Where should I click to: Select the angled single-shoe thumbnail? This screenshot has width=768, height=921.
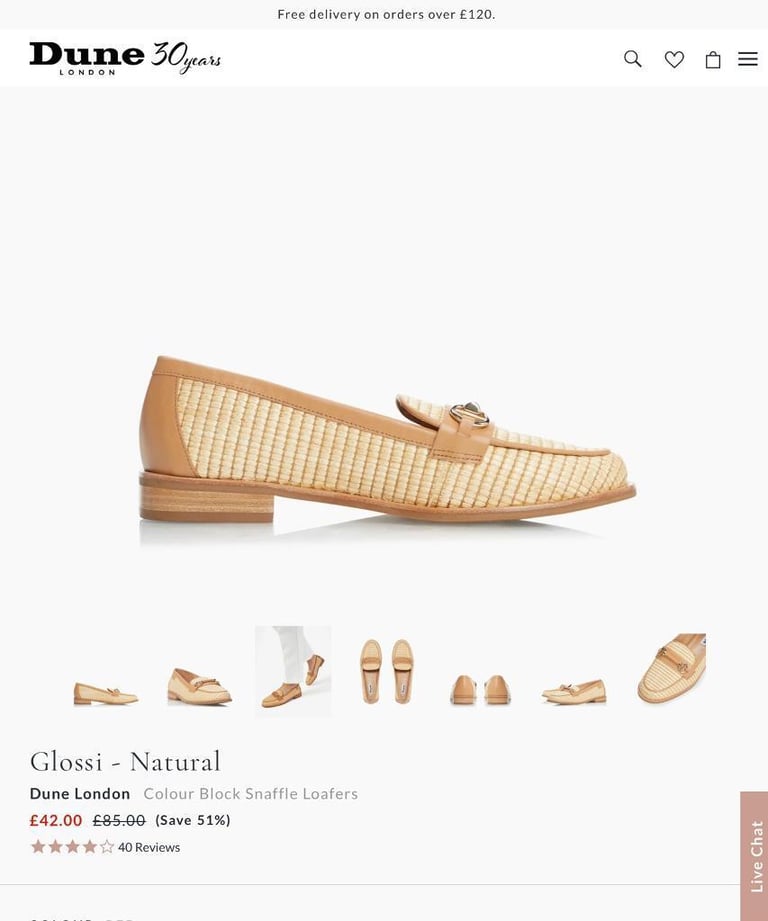click(x=199, y=686)
